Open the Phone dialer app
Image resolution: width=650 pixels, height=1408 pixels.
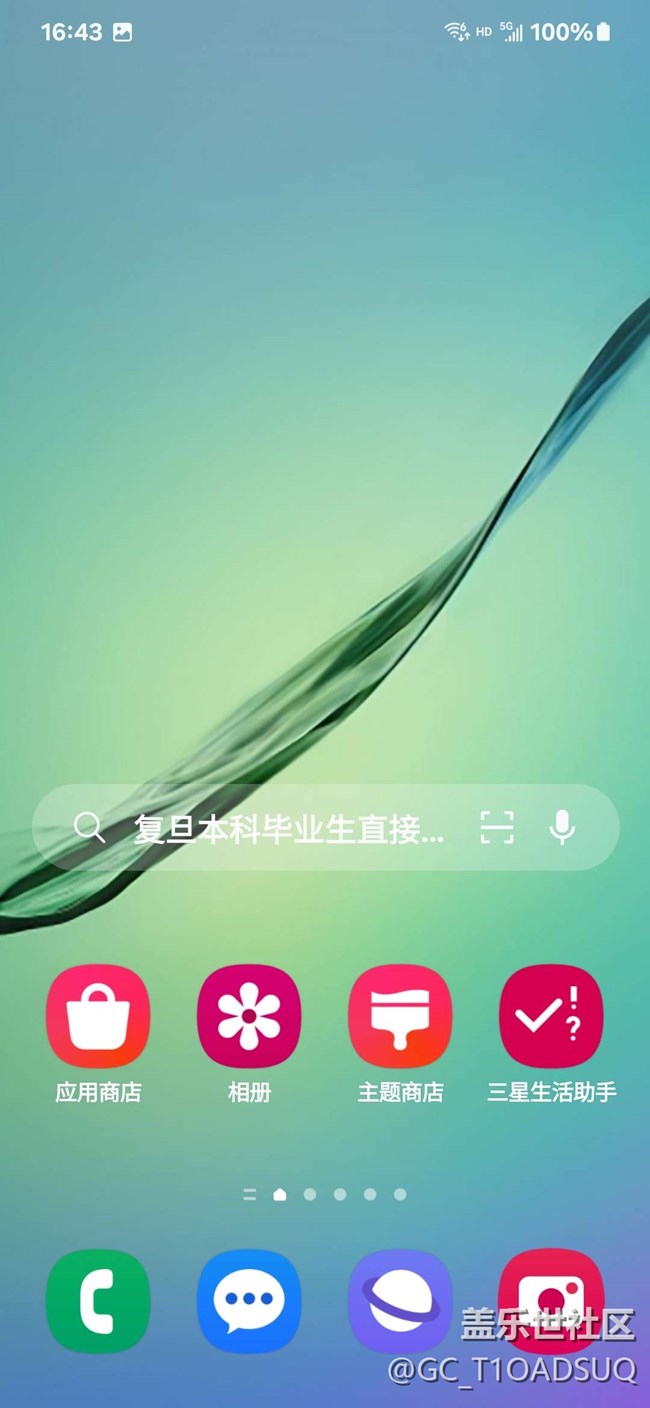(98, 1300)
